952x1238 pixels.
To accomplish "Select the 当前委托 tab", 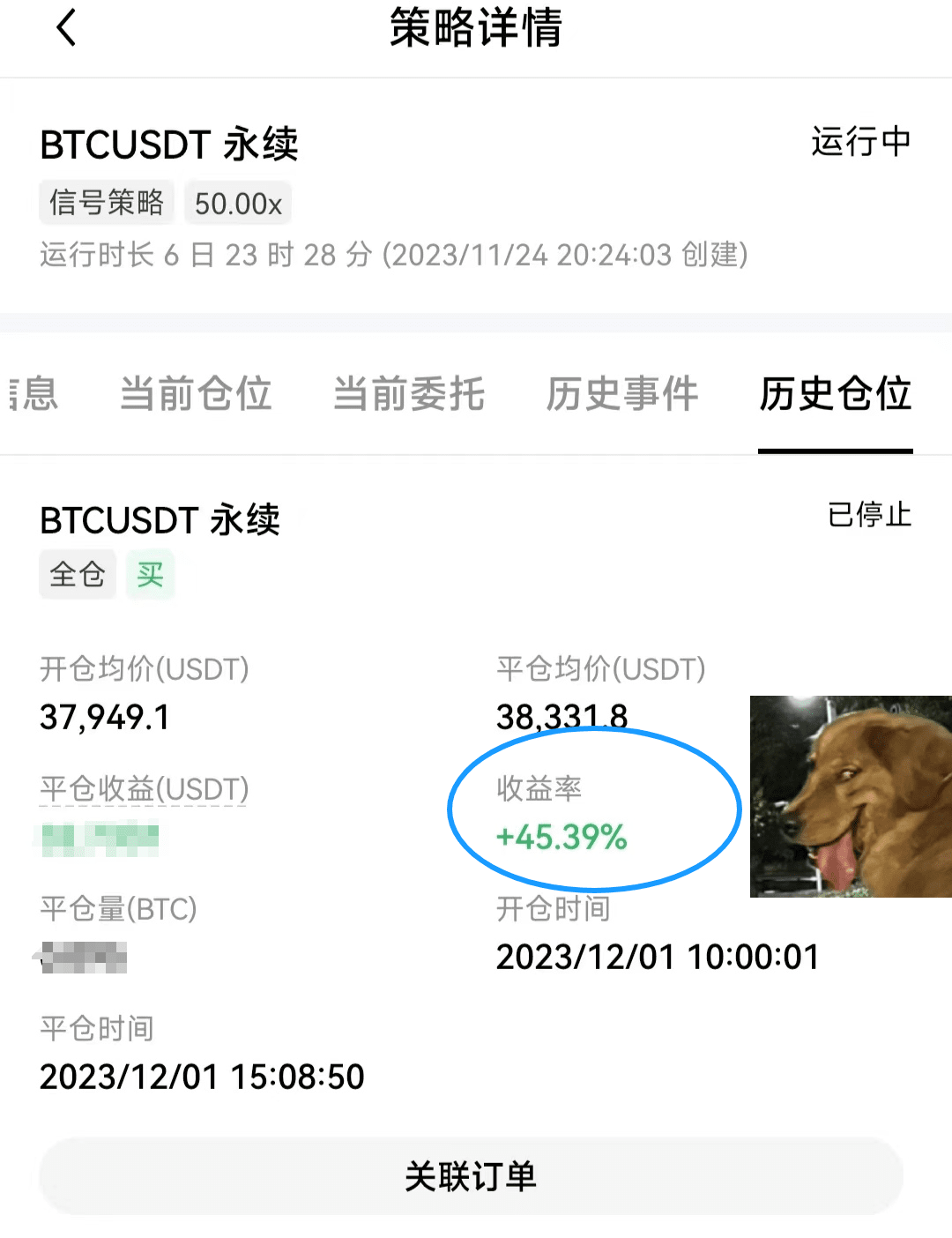I will [409, 395].
